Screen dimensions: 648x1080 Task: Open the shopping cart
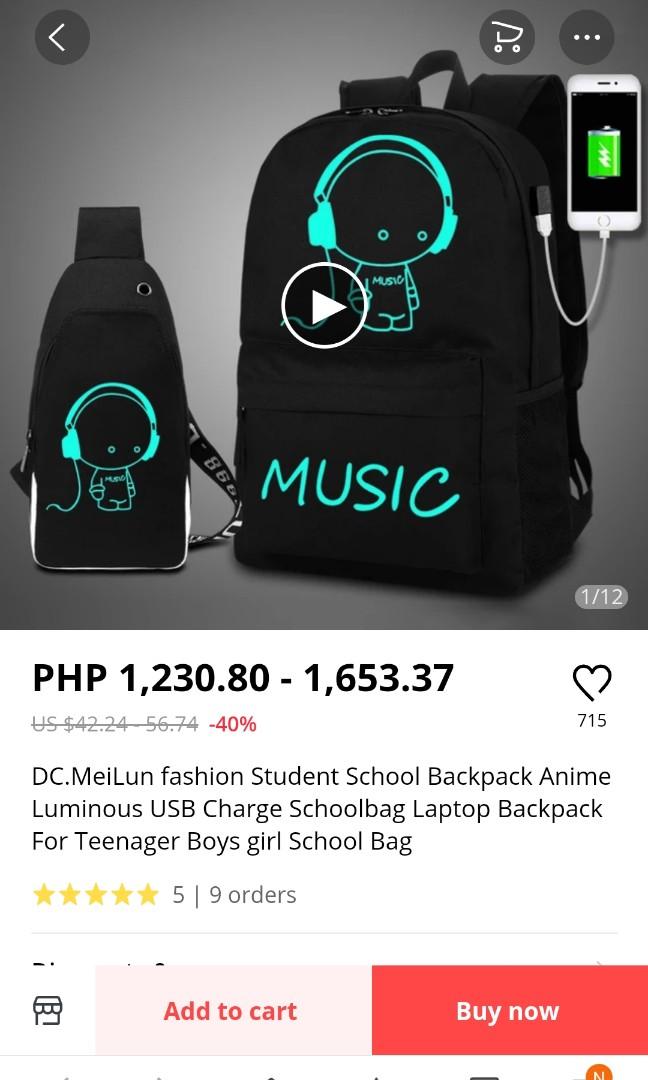[x=507, y=38]
